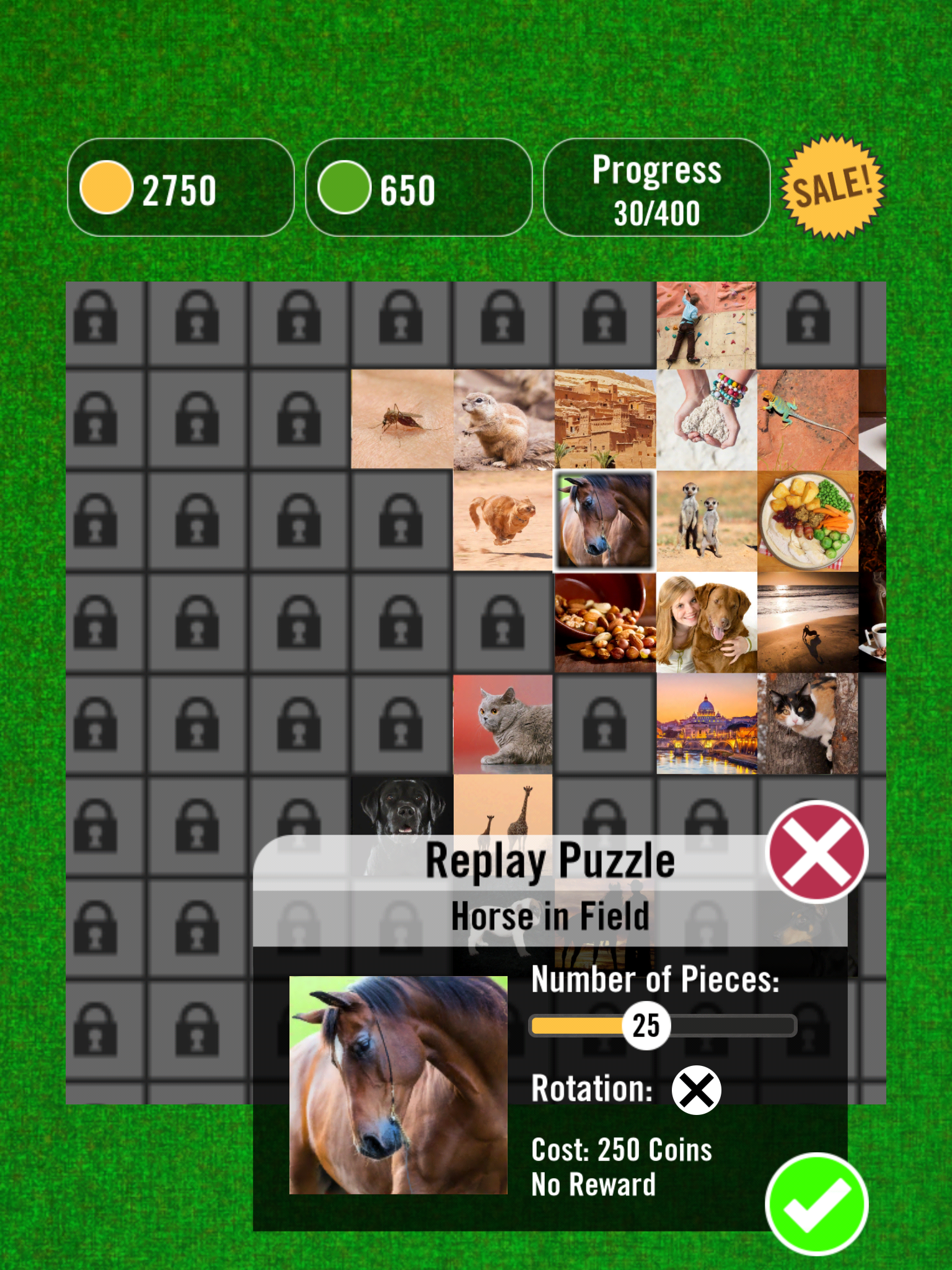Open the desert village puzzle tile
The width and height of the screenshot is (952, 1270).
(605, 419)
